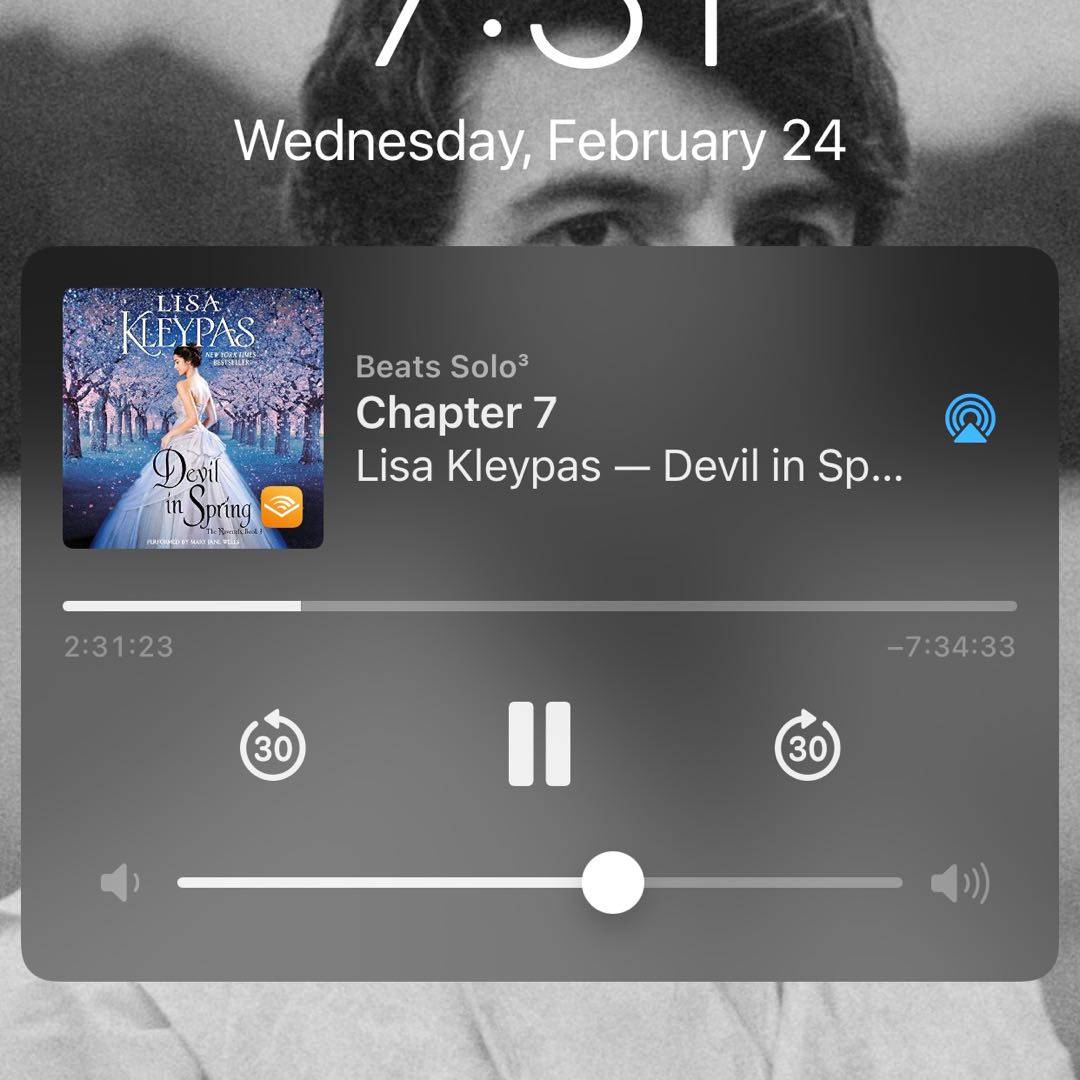Skip forward 30 seconds

[807, 746]
